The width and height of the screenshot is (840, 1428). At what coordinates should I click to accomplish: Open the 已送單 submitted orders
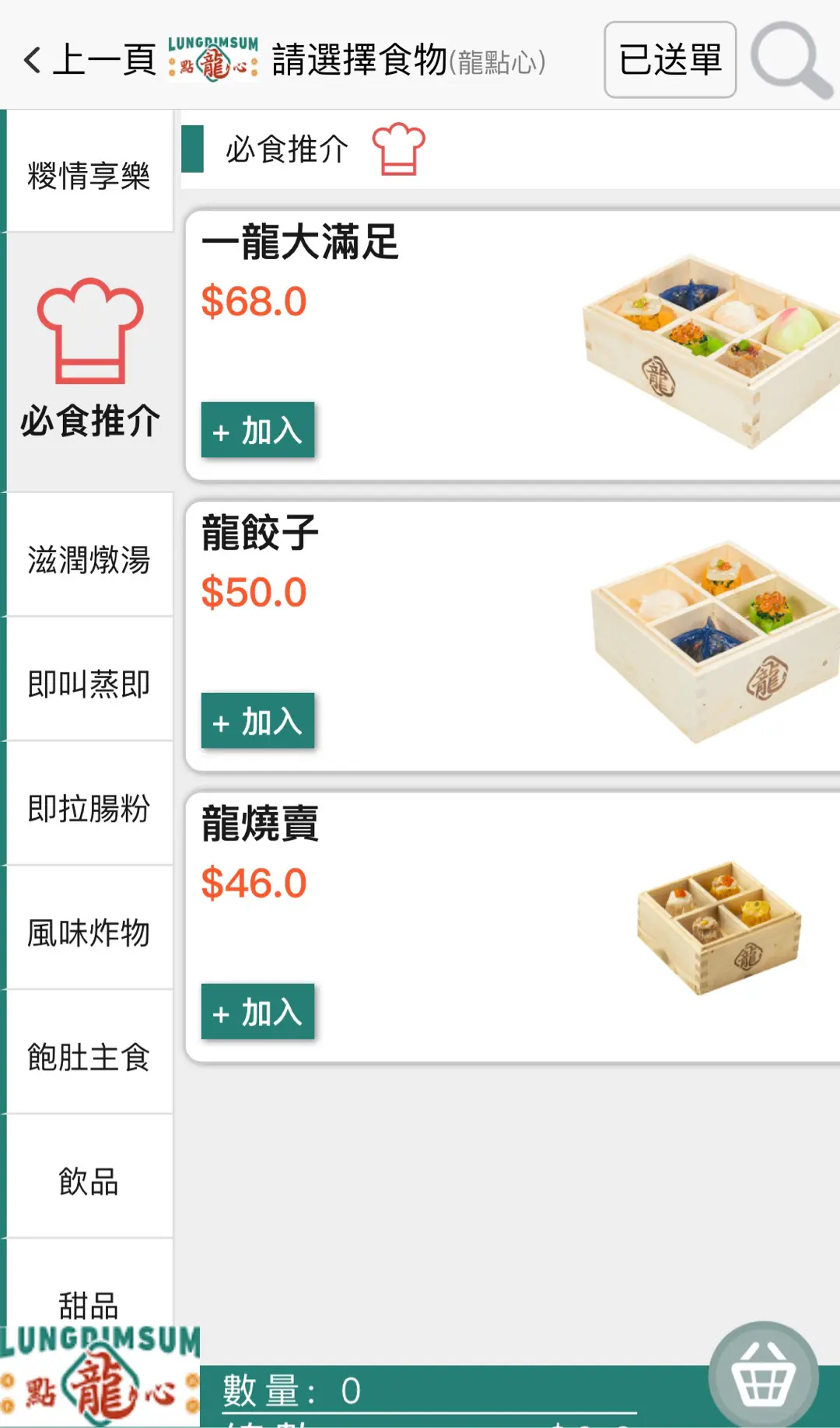click(670, 60)
